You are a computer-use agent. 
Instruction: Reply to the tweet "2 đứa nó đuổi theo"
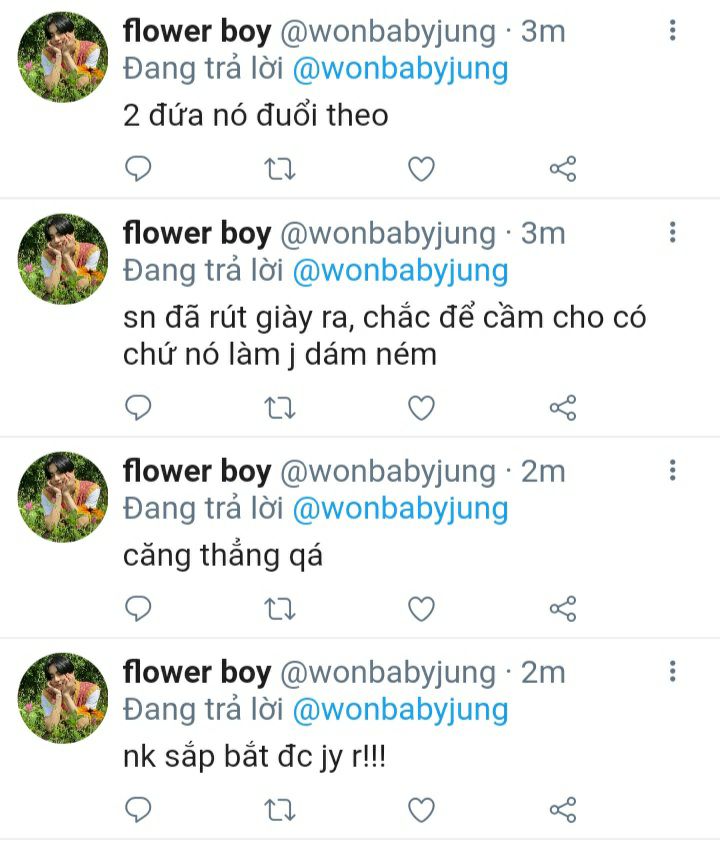(138, 169)
